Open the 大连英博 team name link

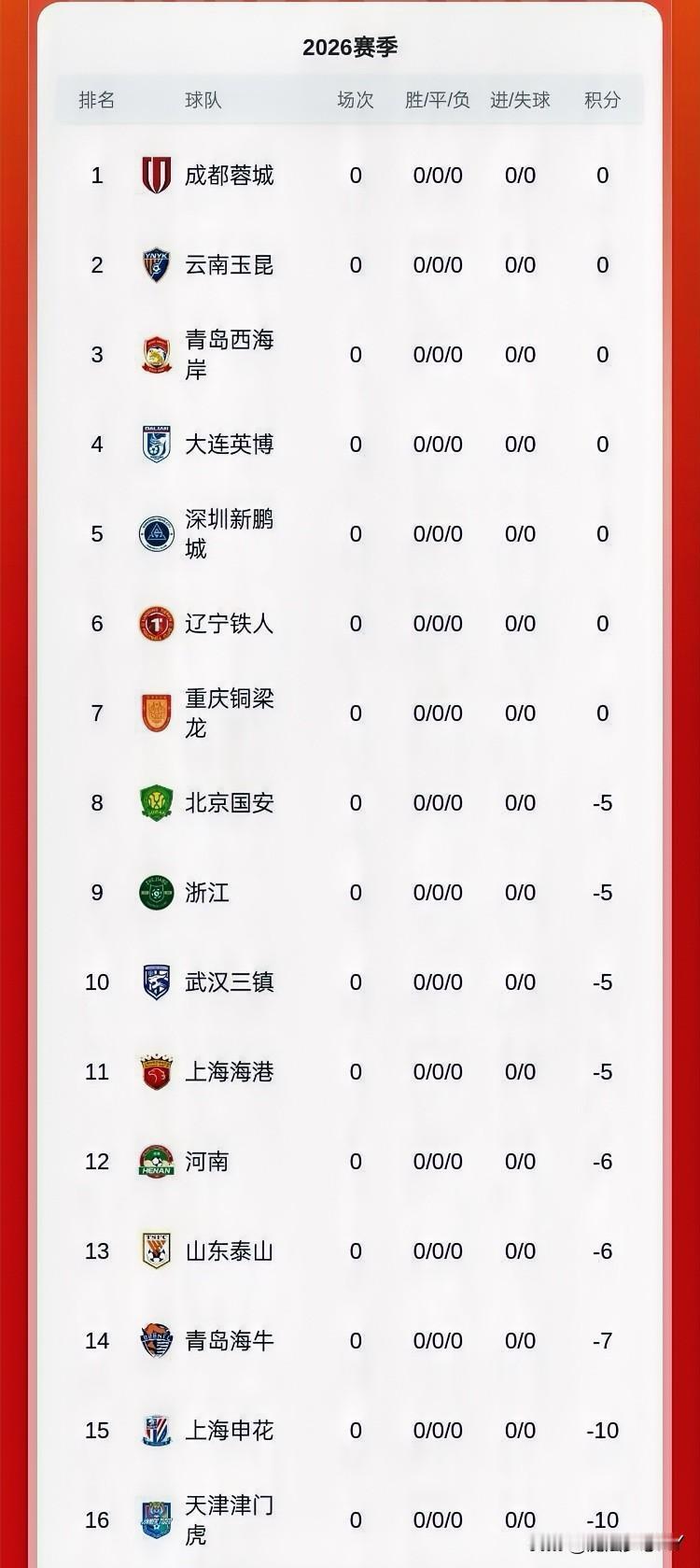(x=230, y=444)
